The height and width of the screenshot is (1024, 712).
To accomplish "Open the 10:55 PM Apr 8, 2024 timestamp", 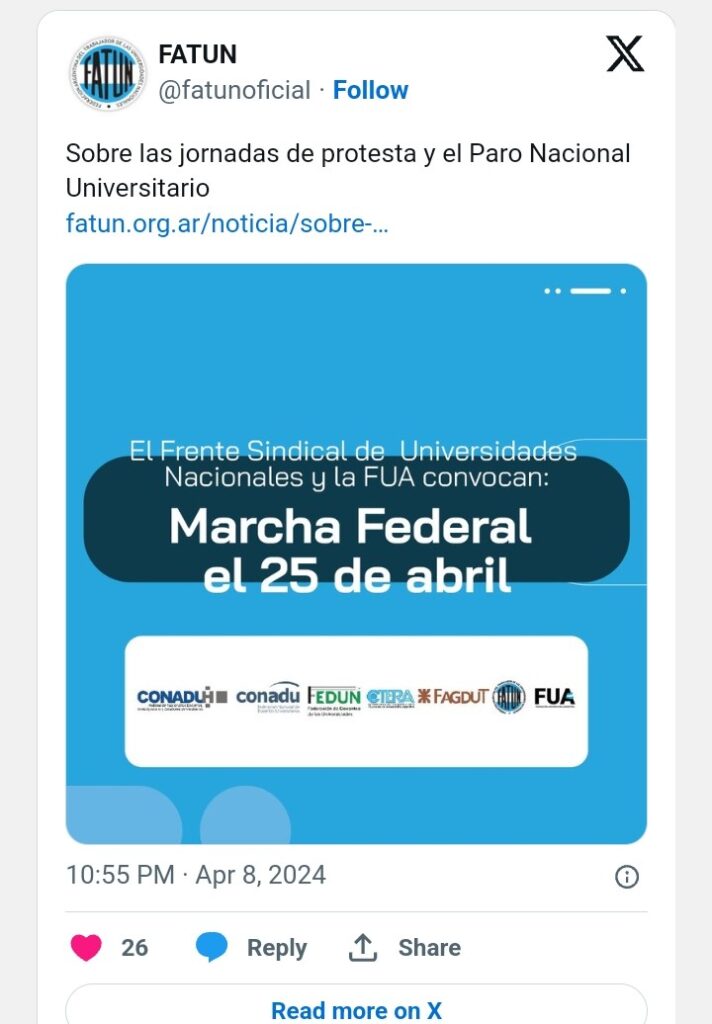I will click(196, 875).
